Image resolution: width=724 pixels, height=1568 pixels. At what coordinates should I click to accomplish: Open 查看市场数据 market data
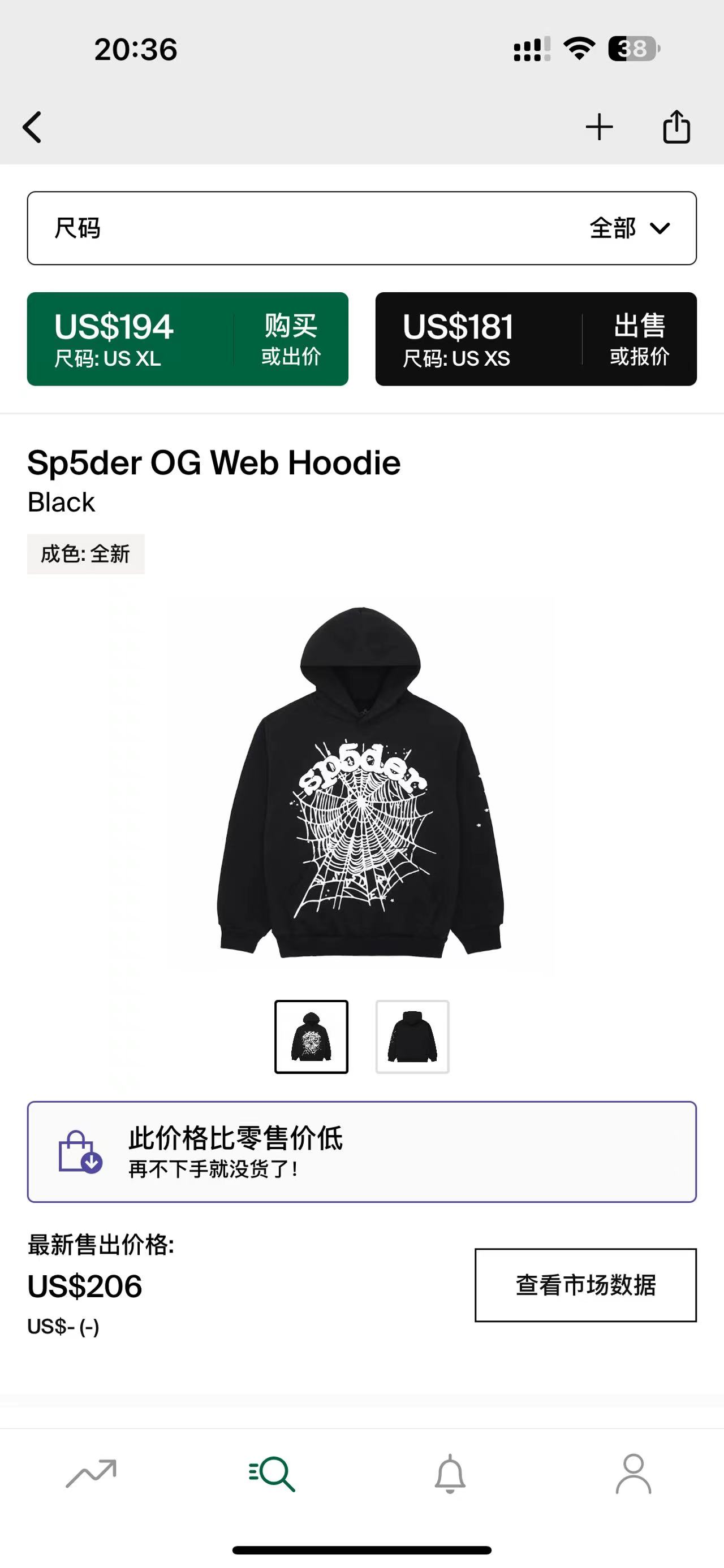(x=585, y=1285)
